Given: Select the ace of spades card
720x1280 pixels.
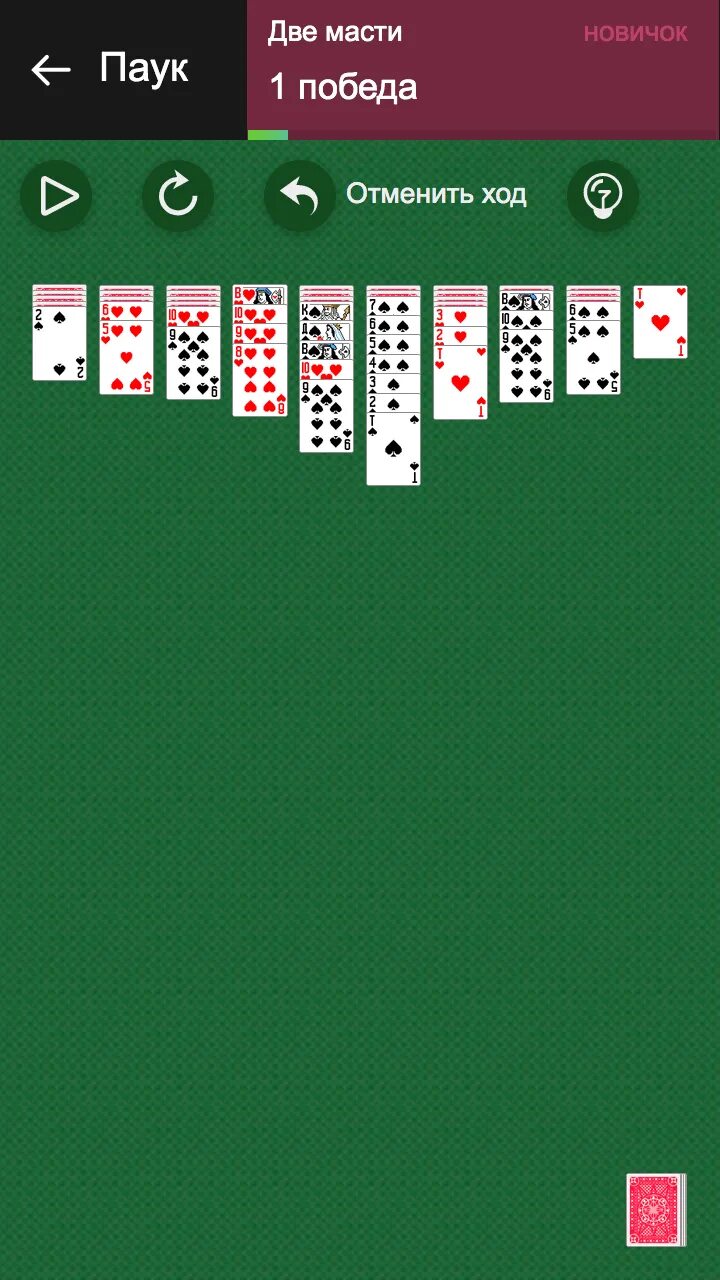Looking at the screenshot, I should (393, 450).
